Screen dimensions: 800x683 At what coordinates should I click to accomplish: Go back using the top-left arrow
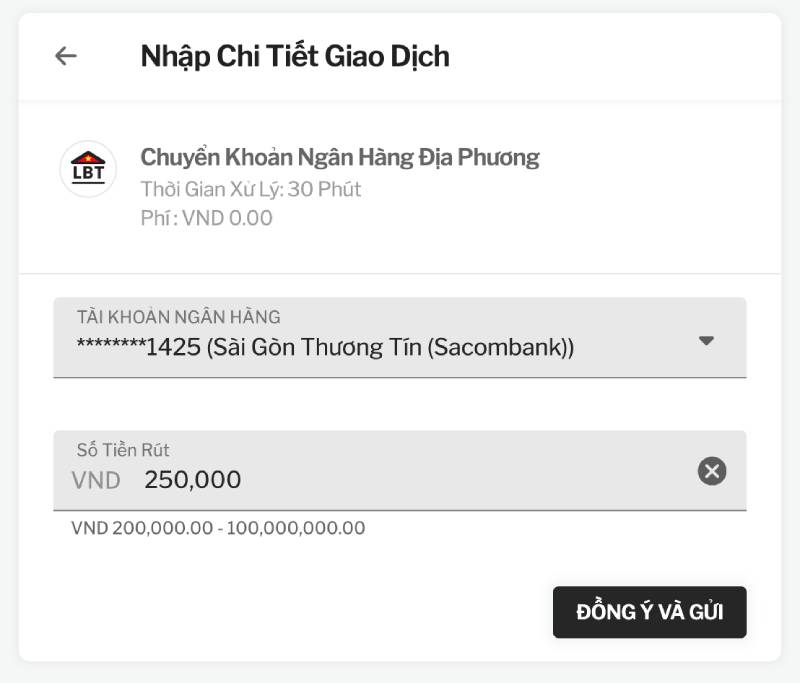click(x=66, y=56)
